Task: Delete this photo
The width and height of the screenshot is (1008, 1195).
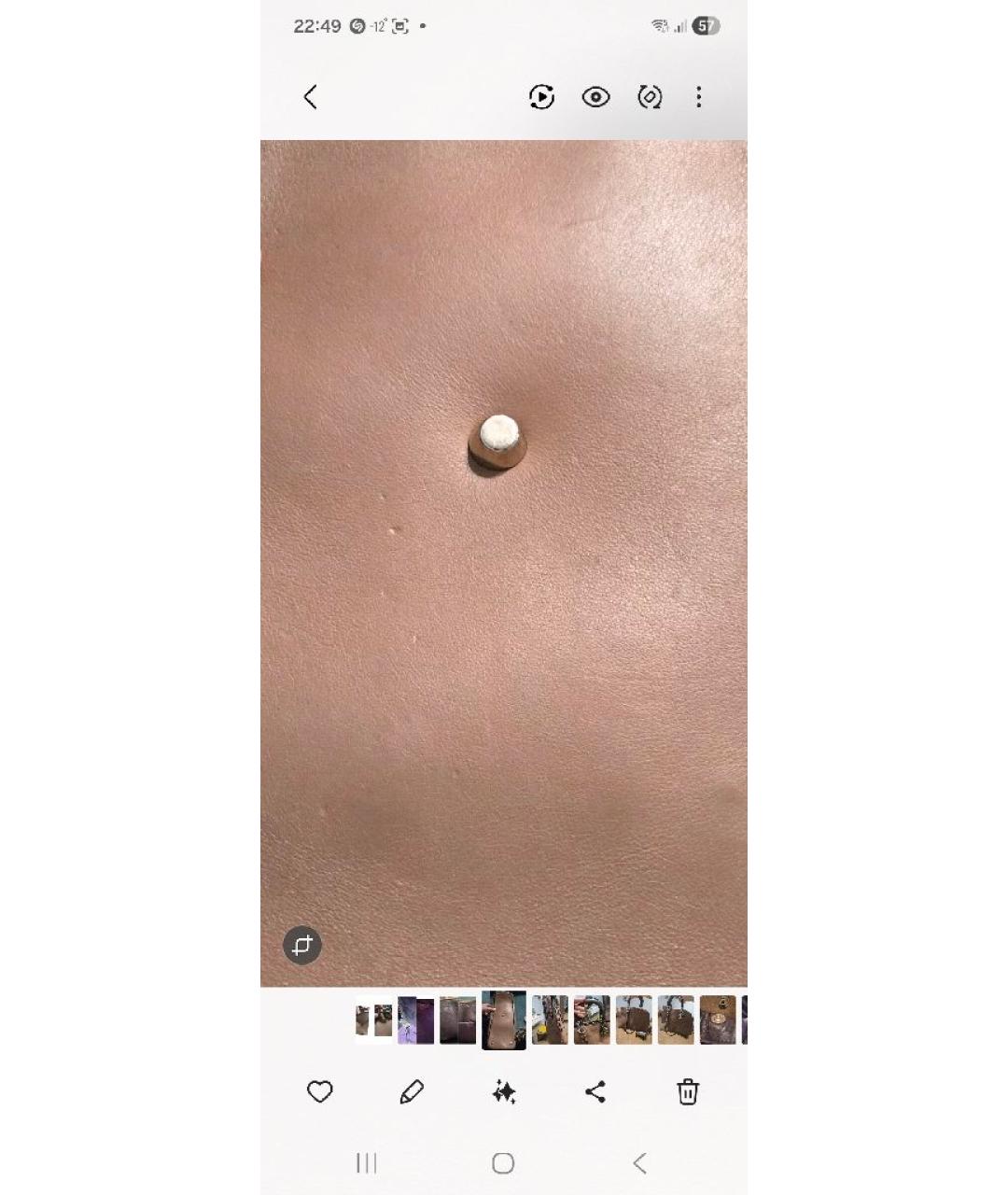Action: click(x=688, y=1091)
